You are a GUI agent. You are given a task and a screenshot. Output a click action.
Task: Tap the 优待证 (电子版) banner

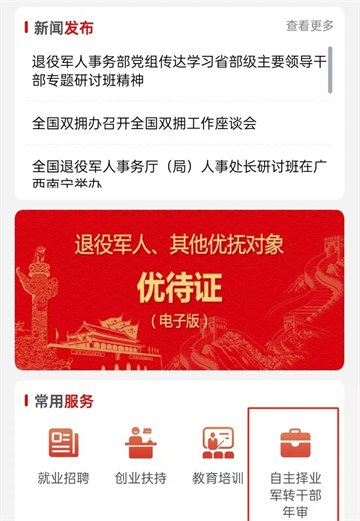click(179, 290)
